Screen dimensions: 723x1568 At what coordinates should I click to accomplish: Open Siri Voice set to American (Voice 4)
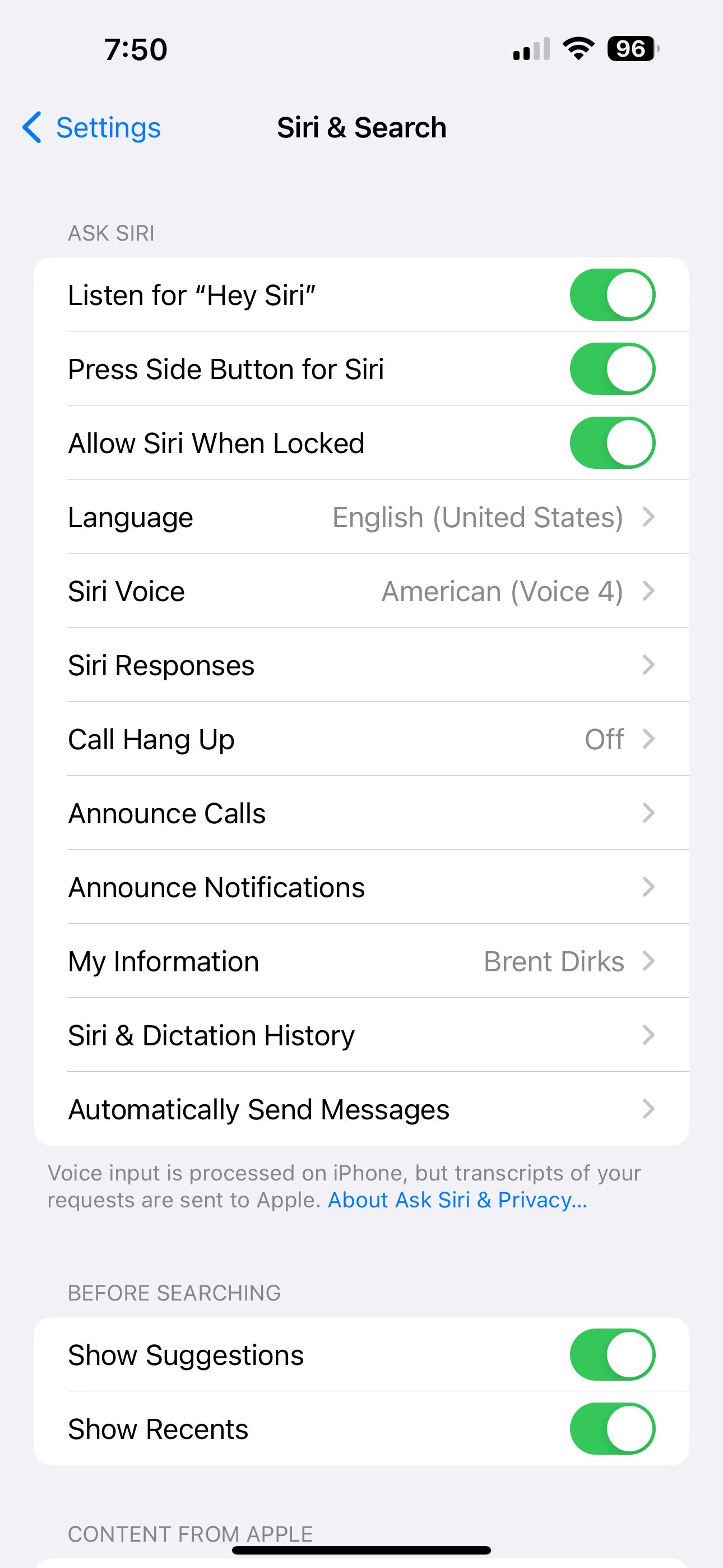pyautogui.click(x=361, y=591)
